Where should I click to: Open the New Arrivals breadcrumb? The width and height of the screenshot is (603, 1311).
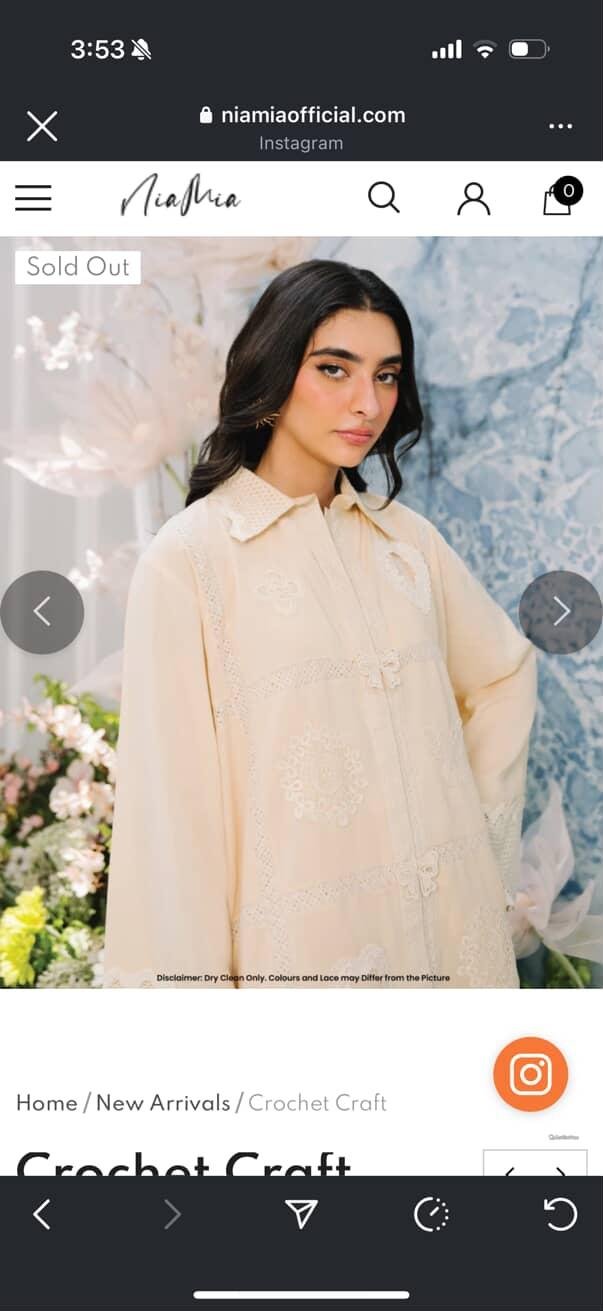[x=163, y=1103]
